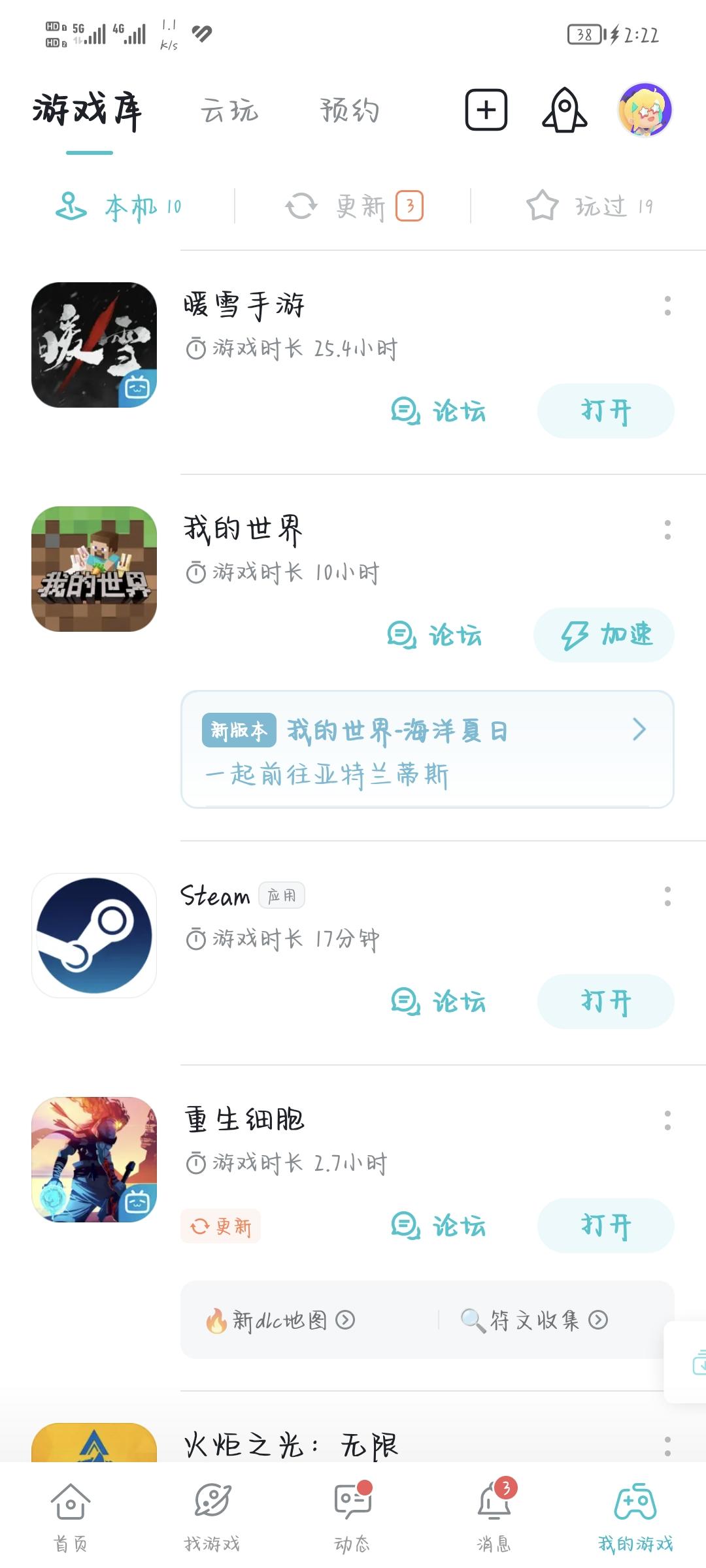Update 重生细胞 via the 更新 chip

tap(221, 1226)
